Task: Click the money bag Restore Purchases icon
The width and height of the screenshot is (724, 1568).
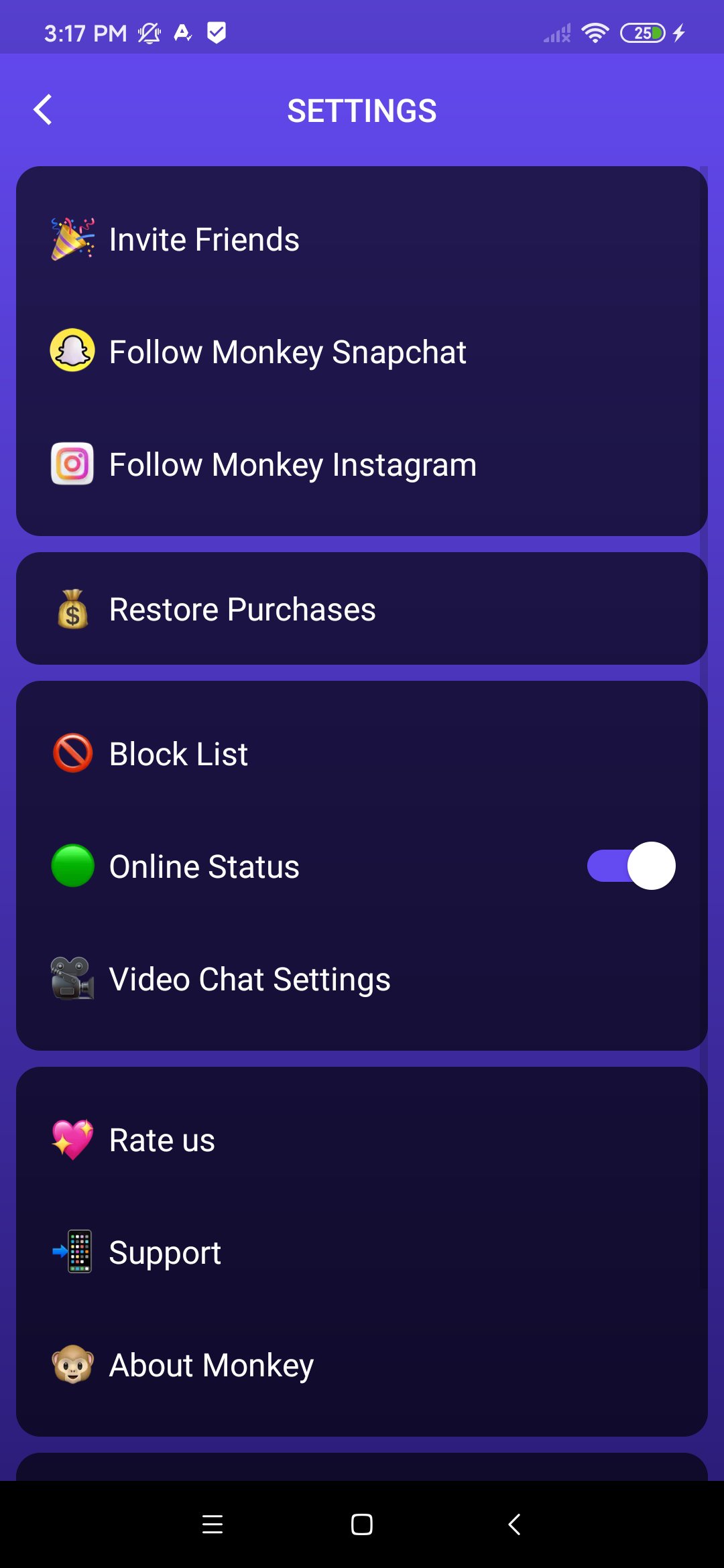Action: point(72,608)
